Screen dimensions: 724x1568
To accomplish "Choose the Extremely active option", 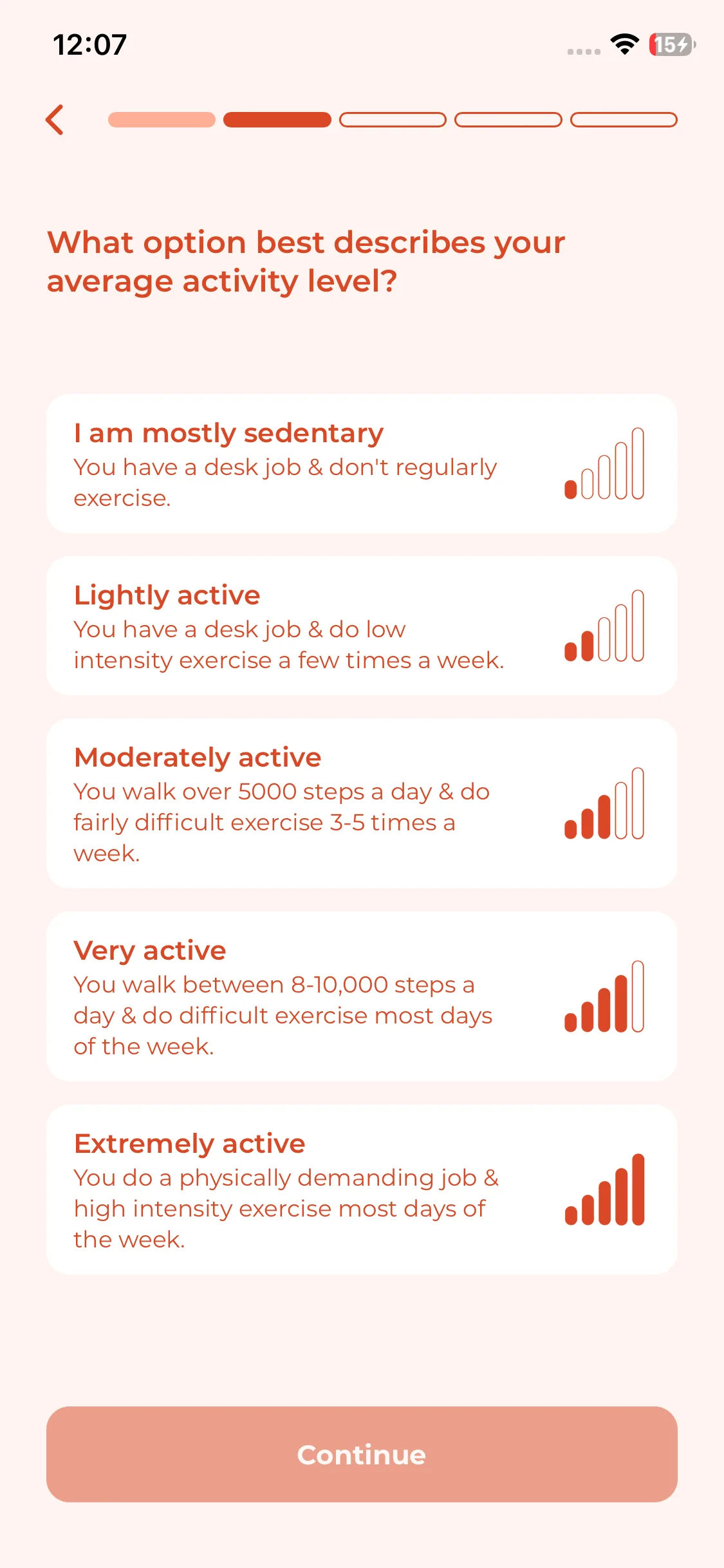I will coord(362,1190).
